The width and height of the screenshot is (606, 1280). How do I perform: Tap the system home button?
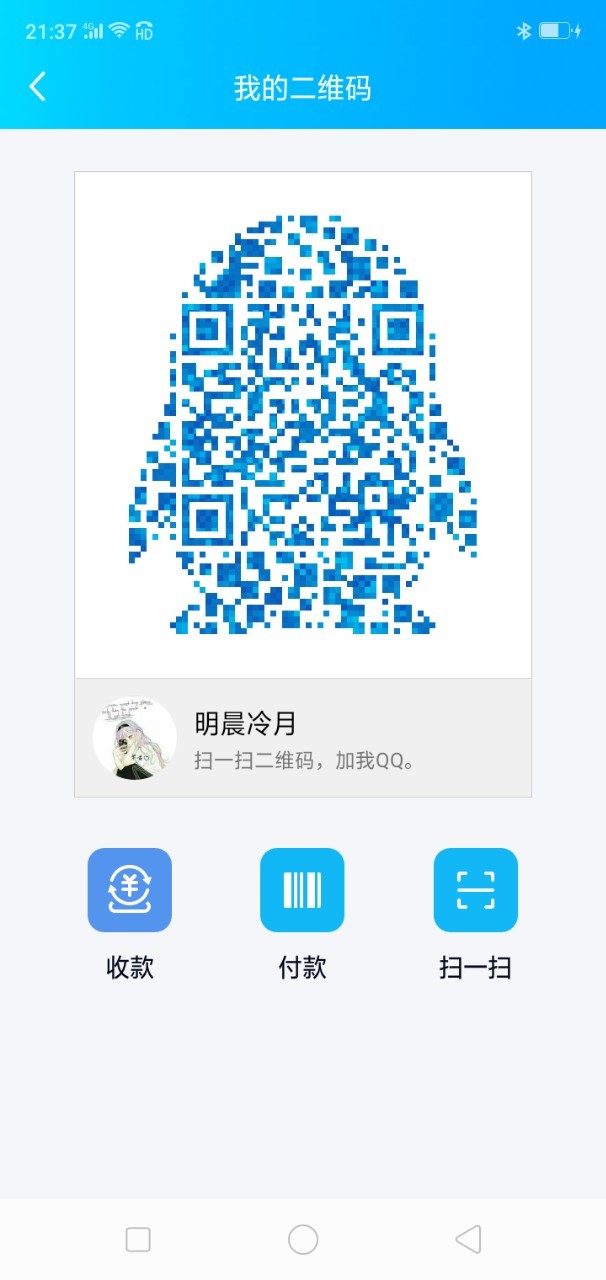pyautogui.click(x=303, y=1240)
